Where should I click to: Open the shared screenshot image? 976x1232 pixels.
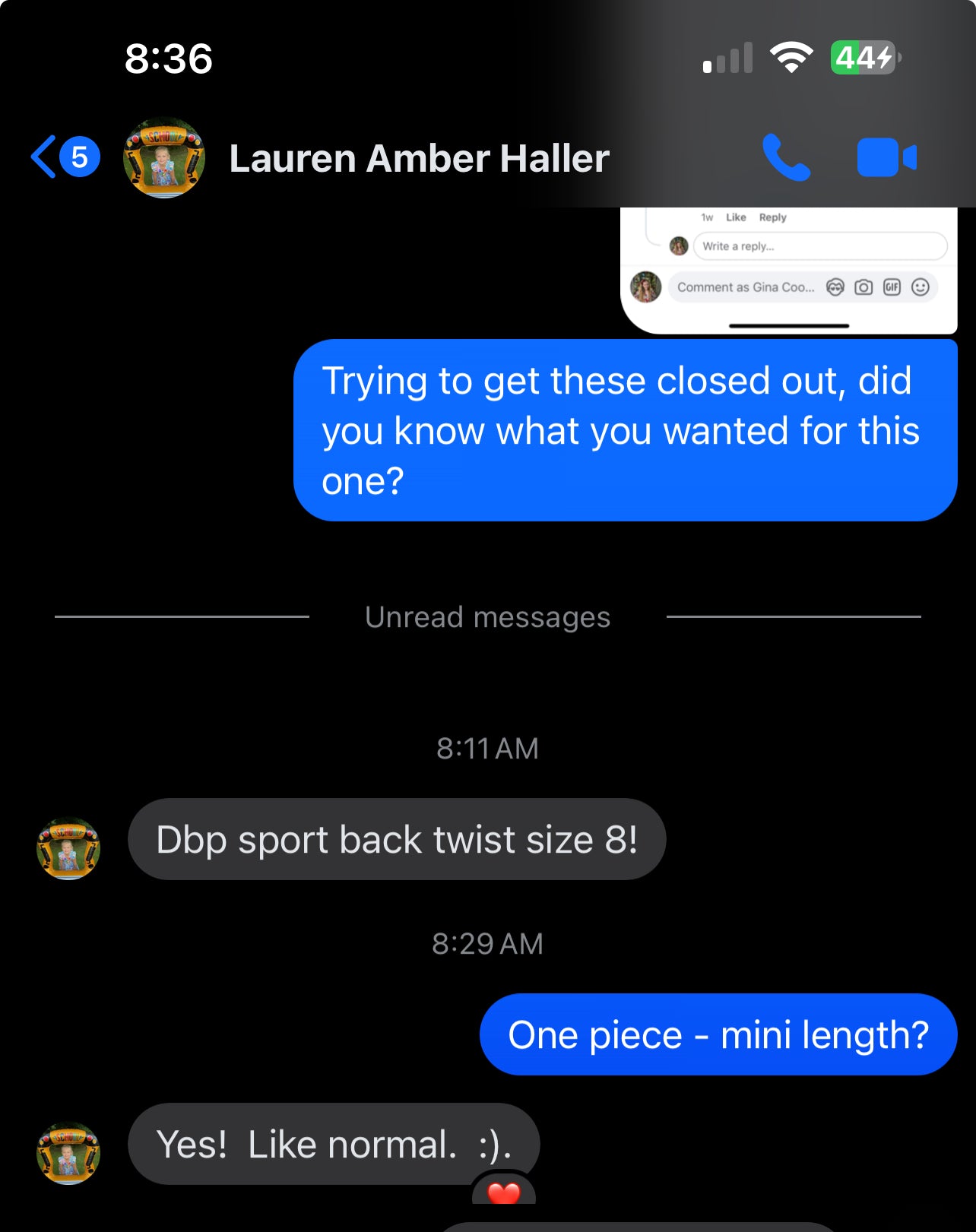pos(788,271)
